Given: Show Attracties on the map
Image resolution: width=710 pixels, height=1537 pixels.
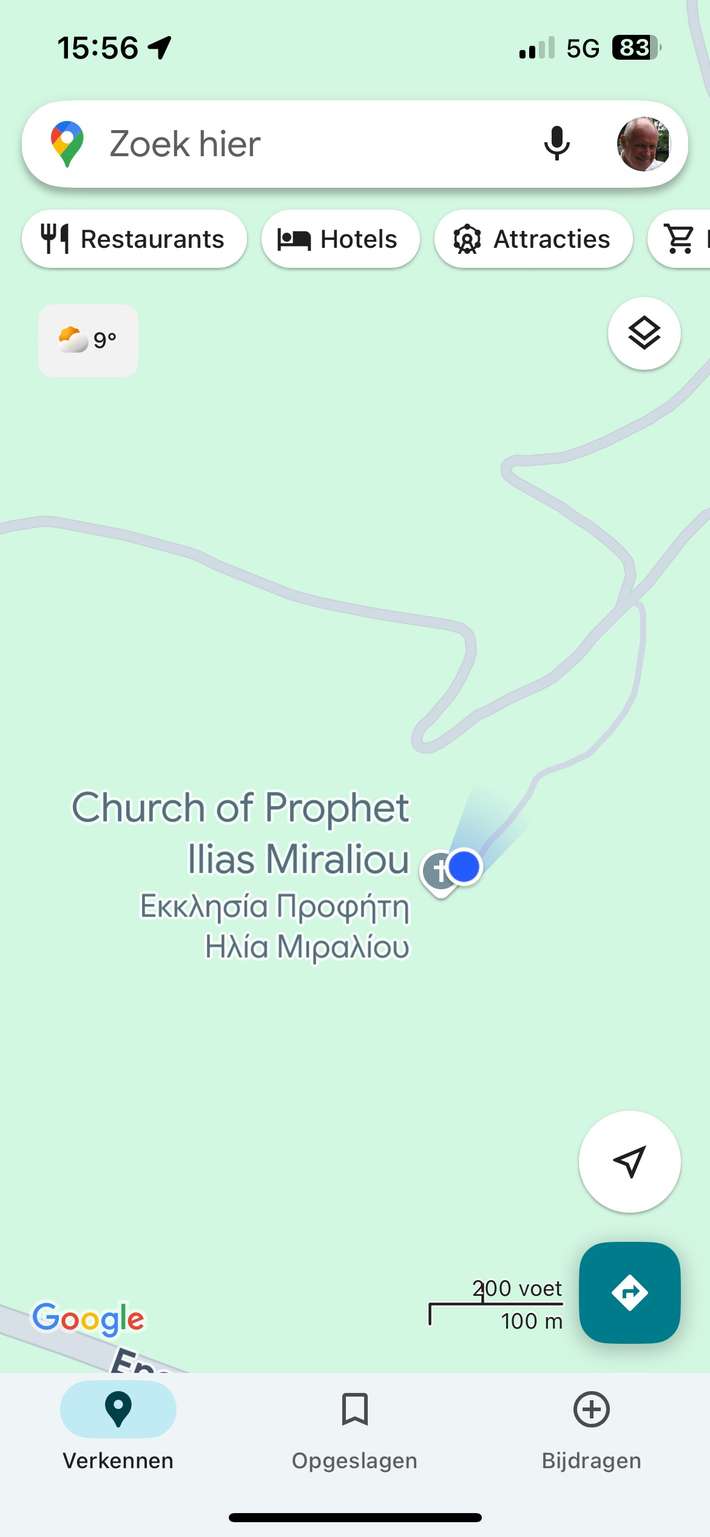Looking at the screenshot, I should pyautogui.click(x=533, y=239).
